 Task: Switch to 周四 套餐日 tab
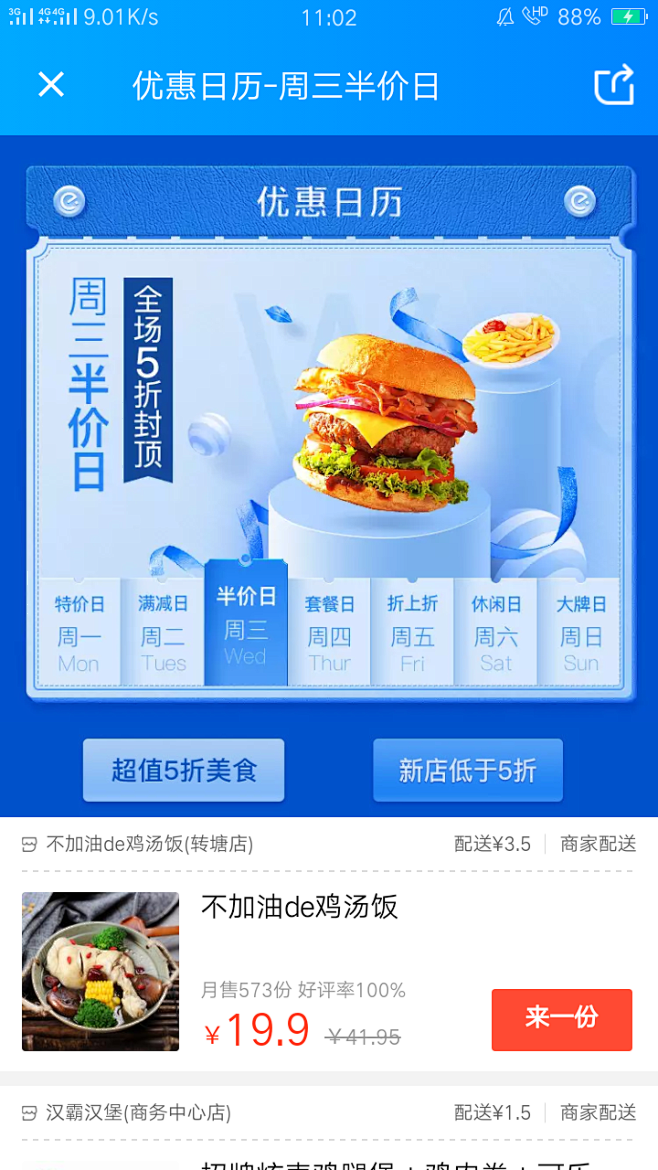pos(329,632)
